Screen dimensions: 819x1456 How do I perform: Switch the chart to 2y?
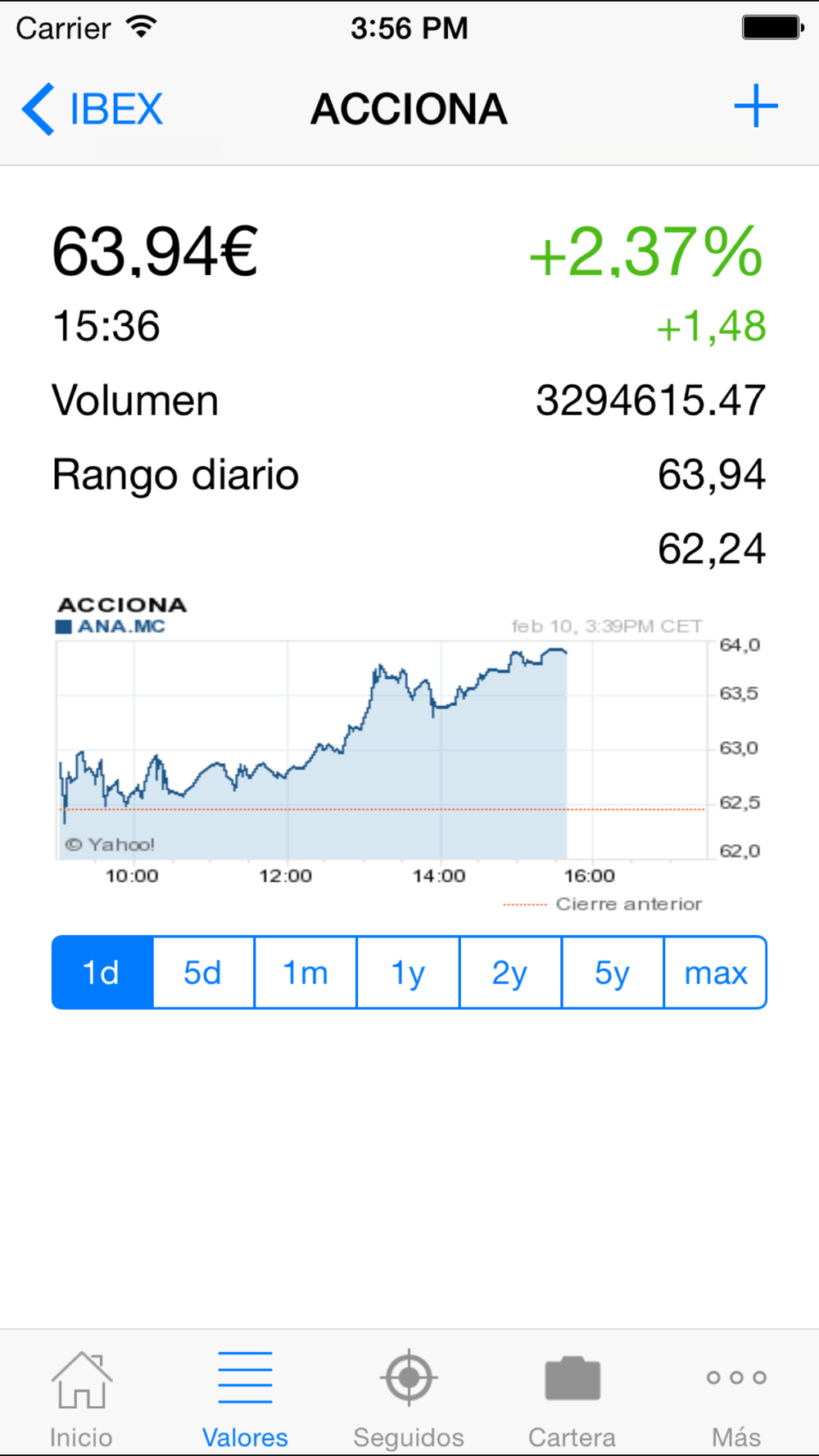[x=510, y=972]
